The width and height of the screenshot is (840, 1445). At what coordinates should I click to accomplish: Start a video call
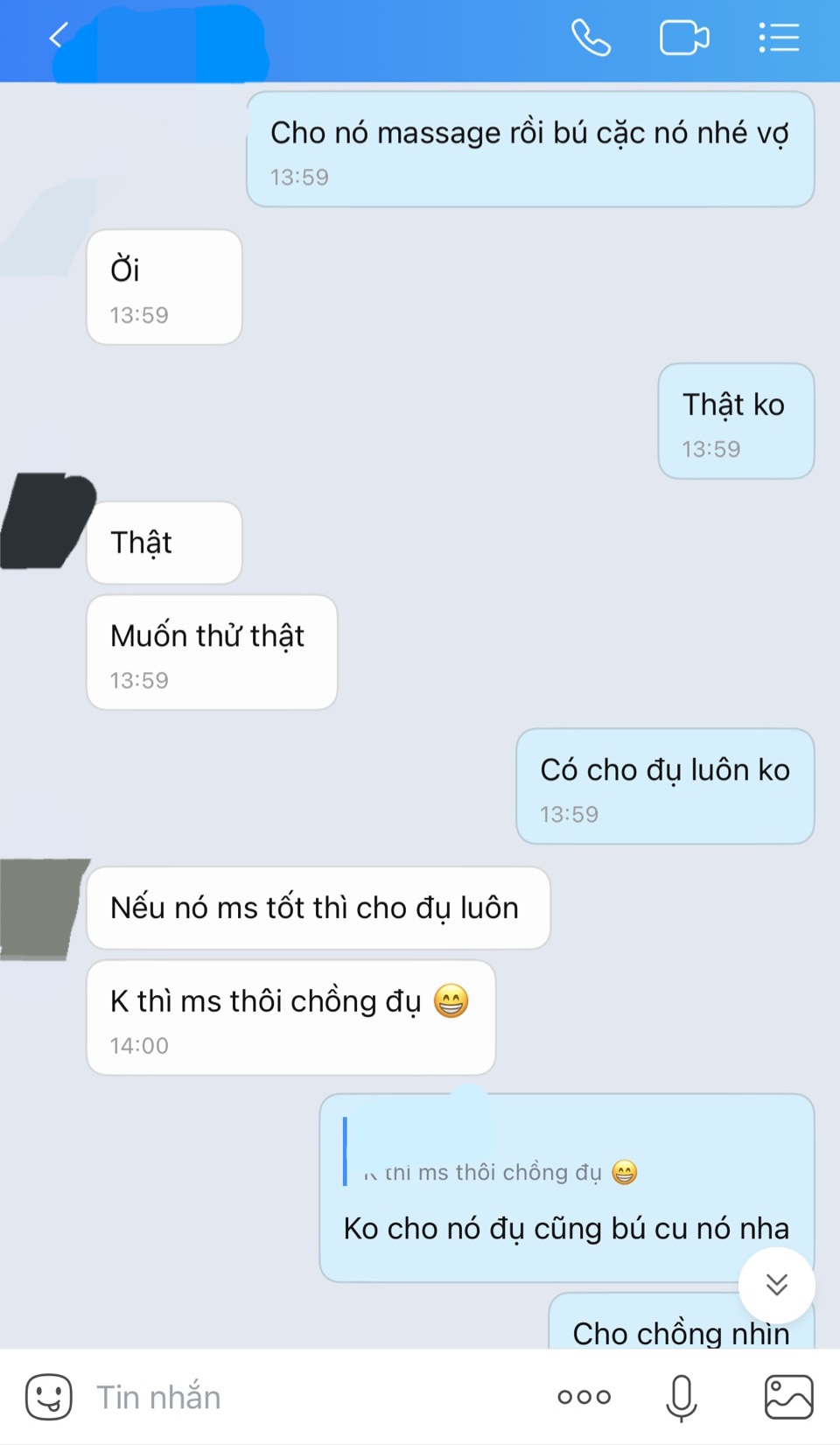click(683, 38)
